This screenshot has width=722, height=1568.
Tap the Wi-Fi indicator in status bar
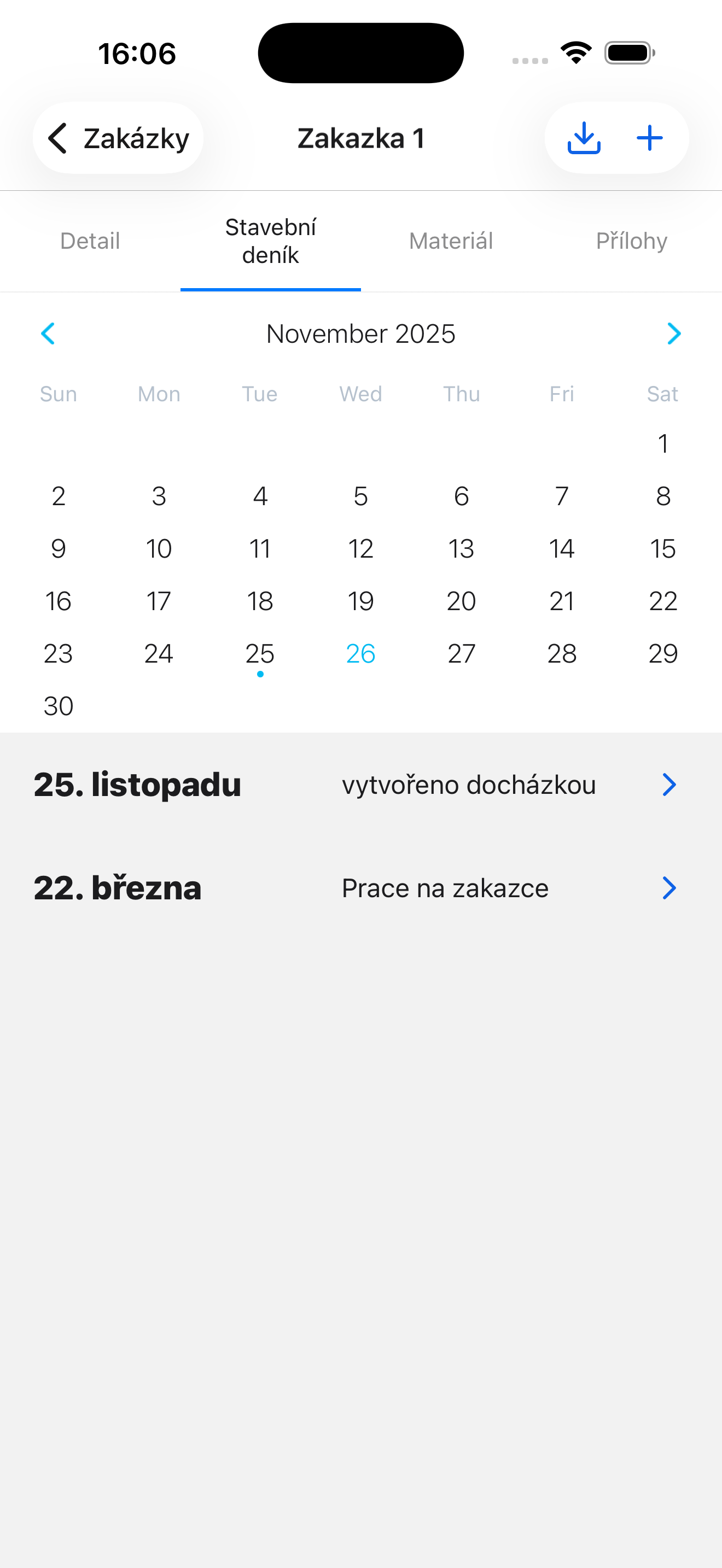point(575,52)
